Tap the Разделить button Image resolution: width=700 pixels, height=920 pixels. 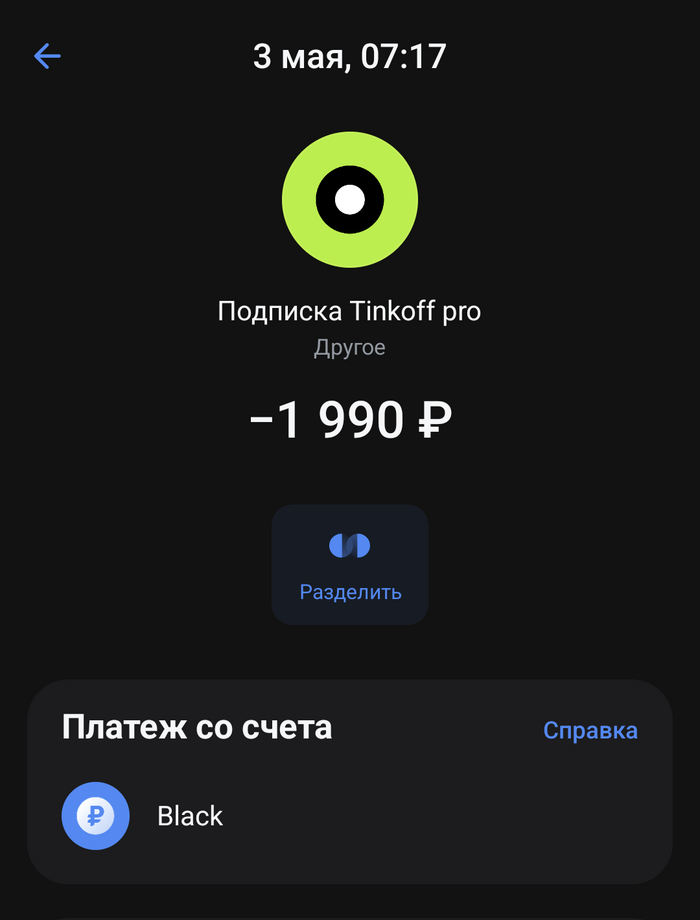click(350, 565)
